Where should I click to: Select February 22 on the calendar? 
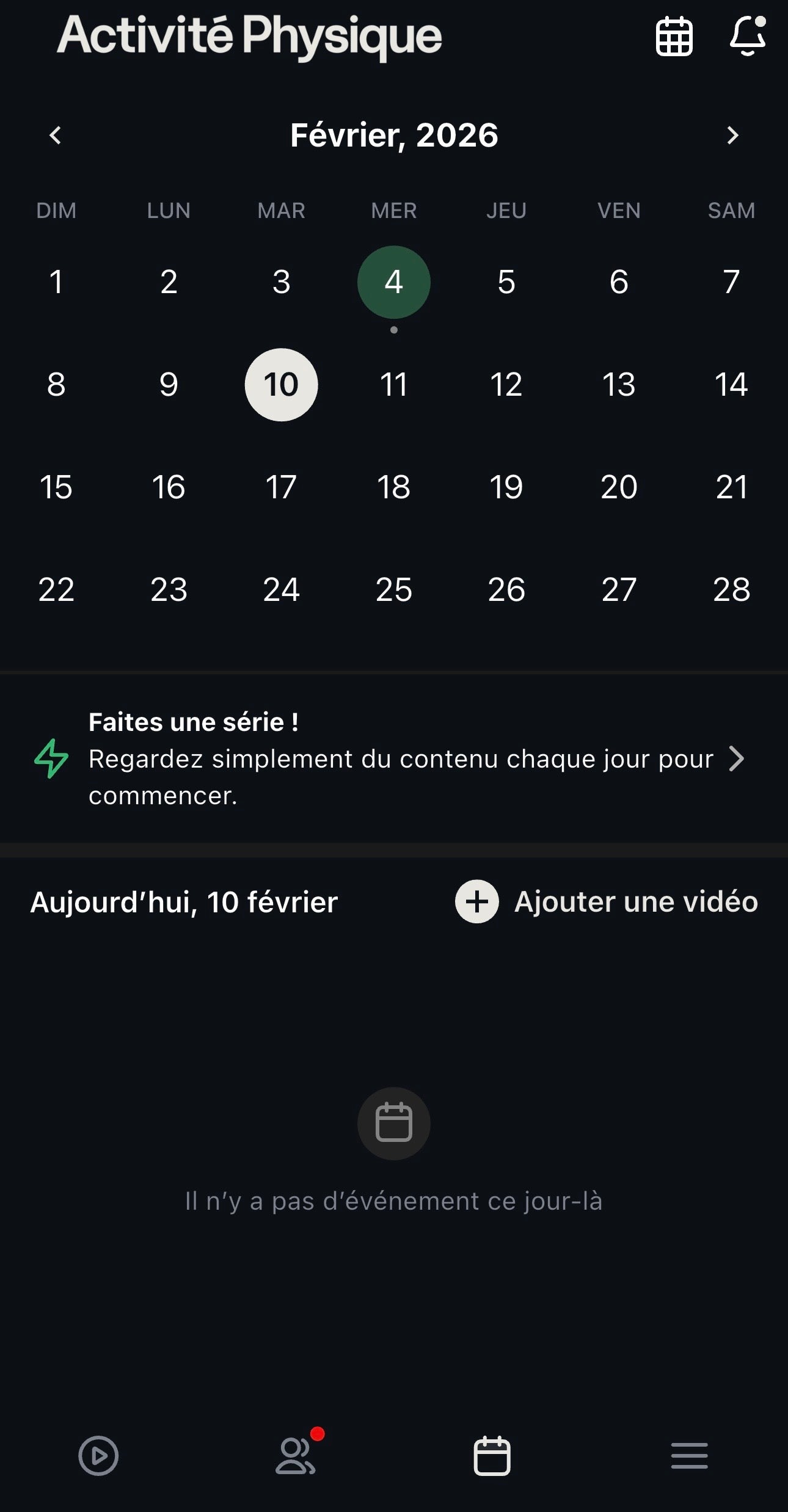click(56, 590)
